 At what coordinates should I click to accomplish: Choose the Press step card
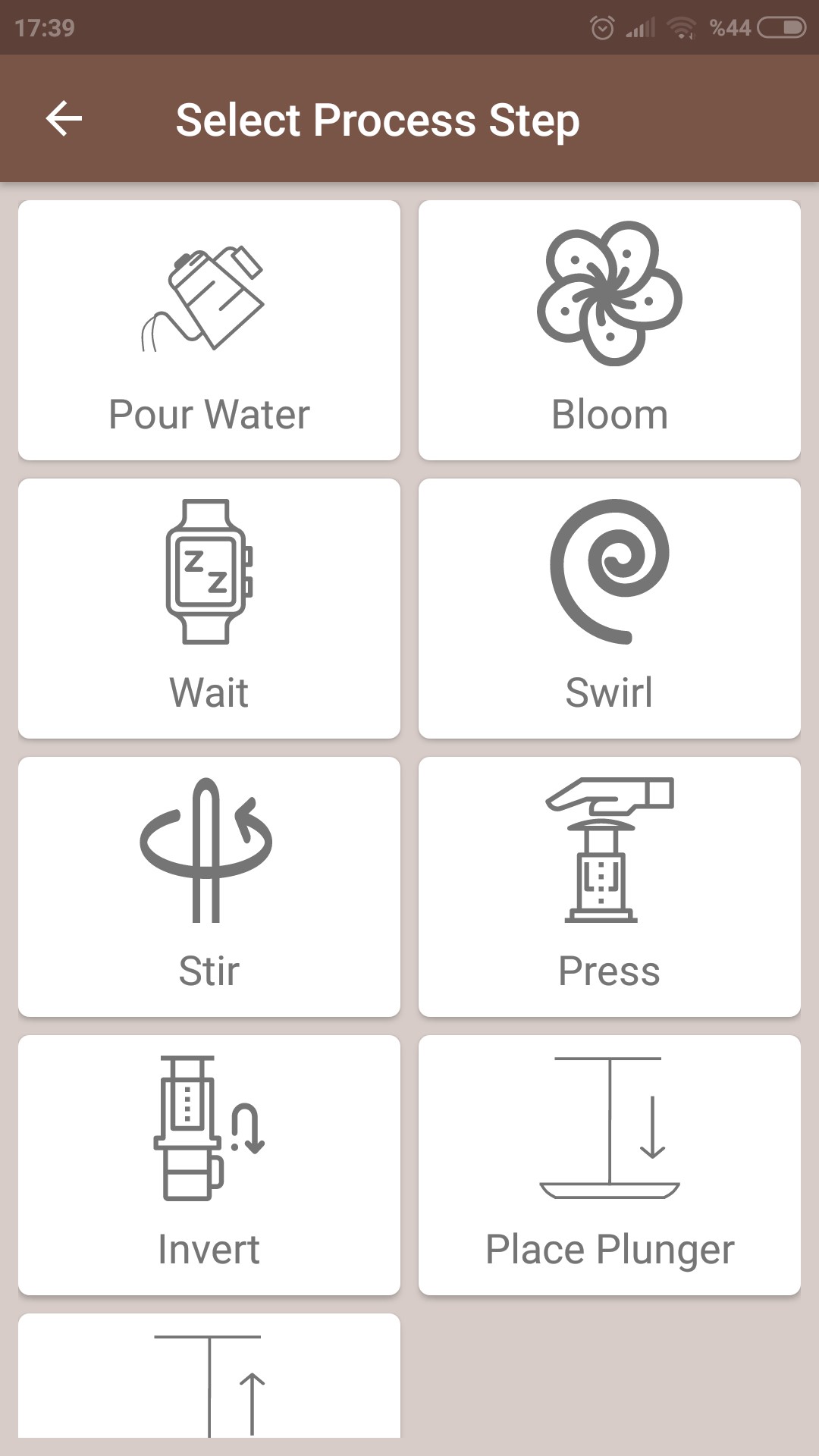point(609,886)
